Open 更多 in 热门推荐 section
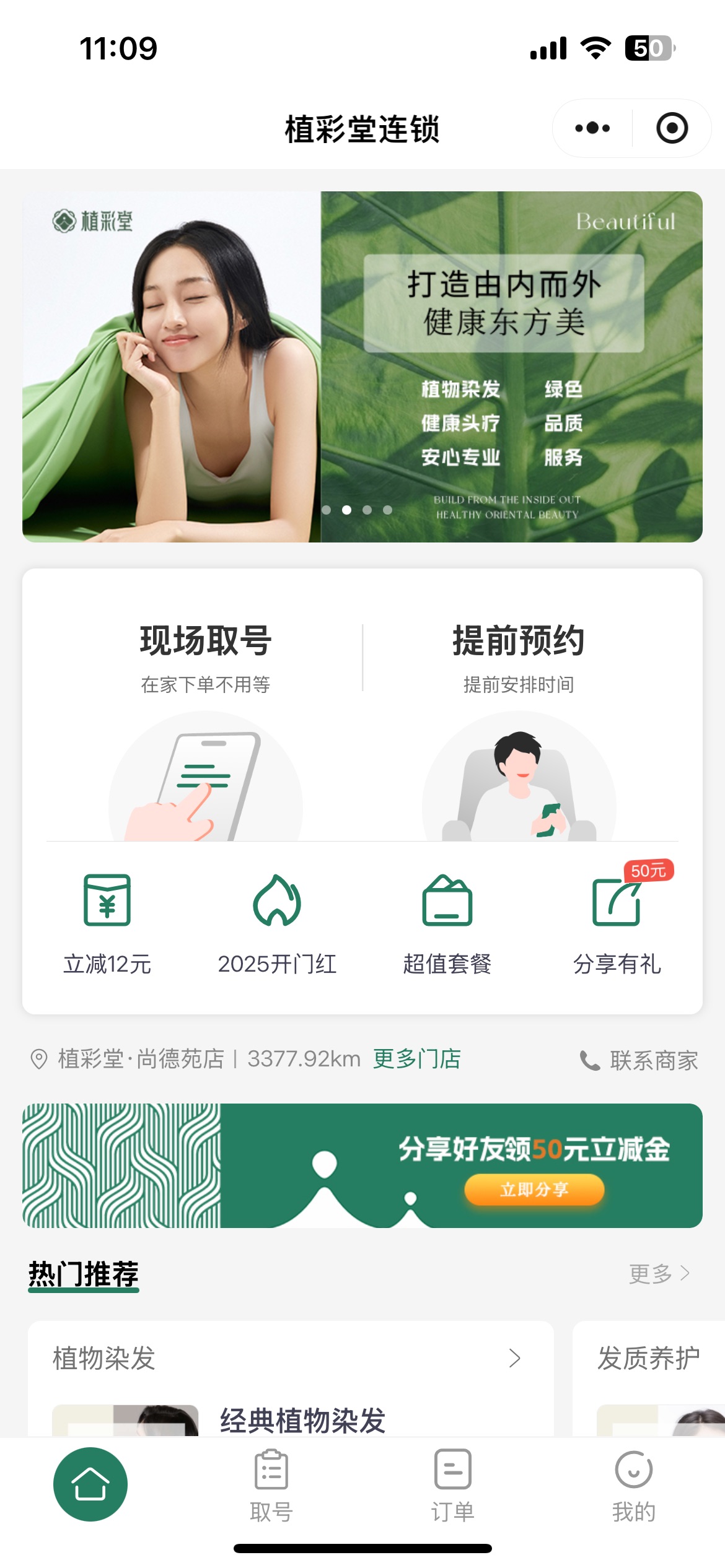This screenshot has height=1568, width=725. click(659, 1274)
